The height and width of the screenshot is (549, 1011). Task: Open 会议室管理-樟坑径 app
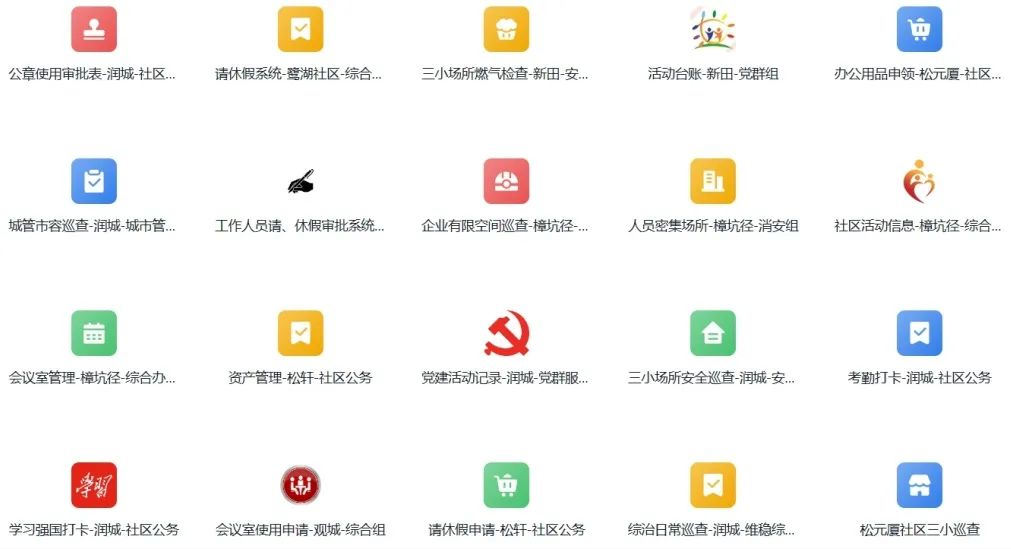click(x=94, y=334)
